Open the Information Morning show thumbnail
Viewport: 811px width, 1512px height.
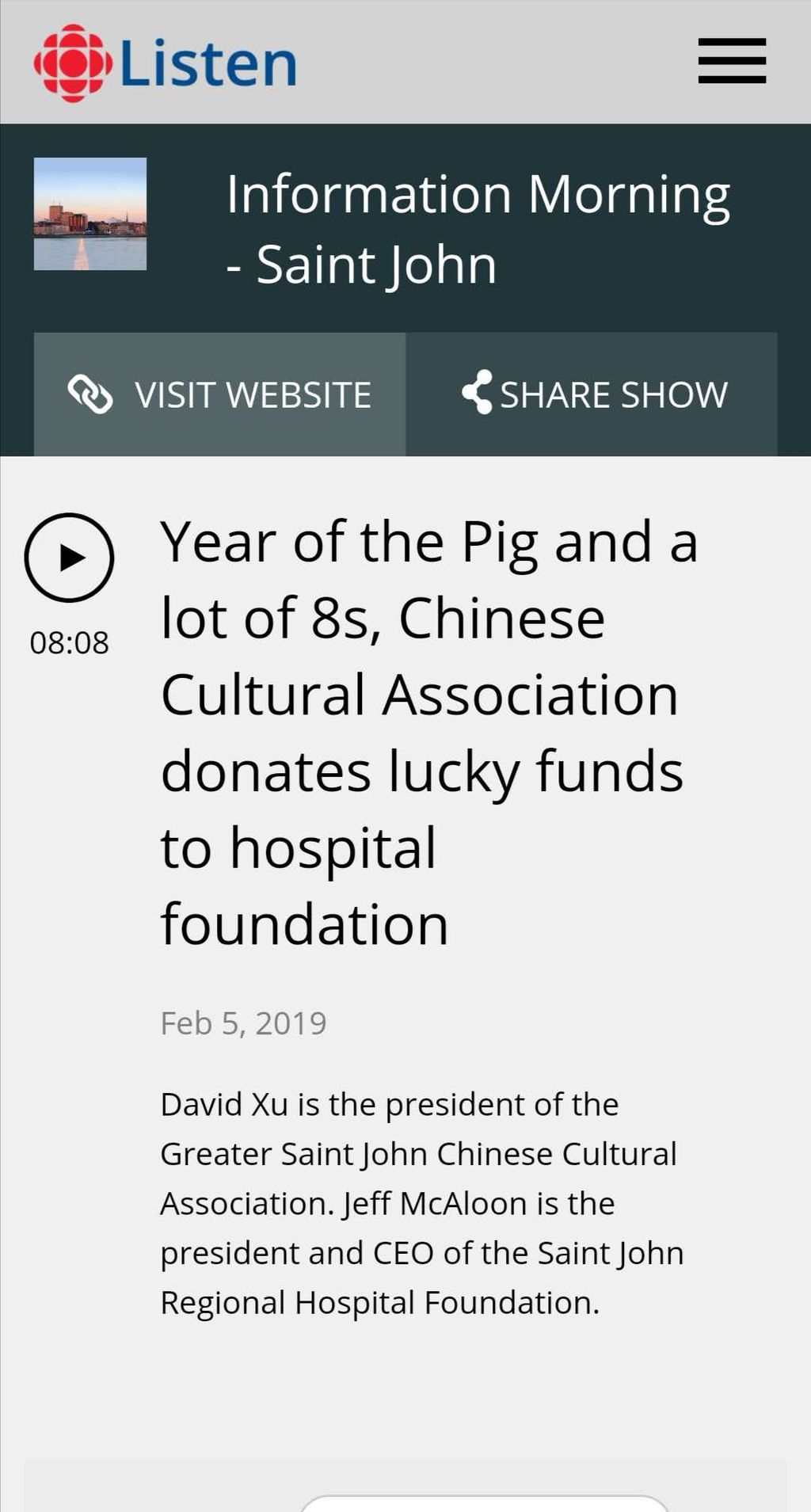click(90, 214)
